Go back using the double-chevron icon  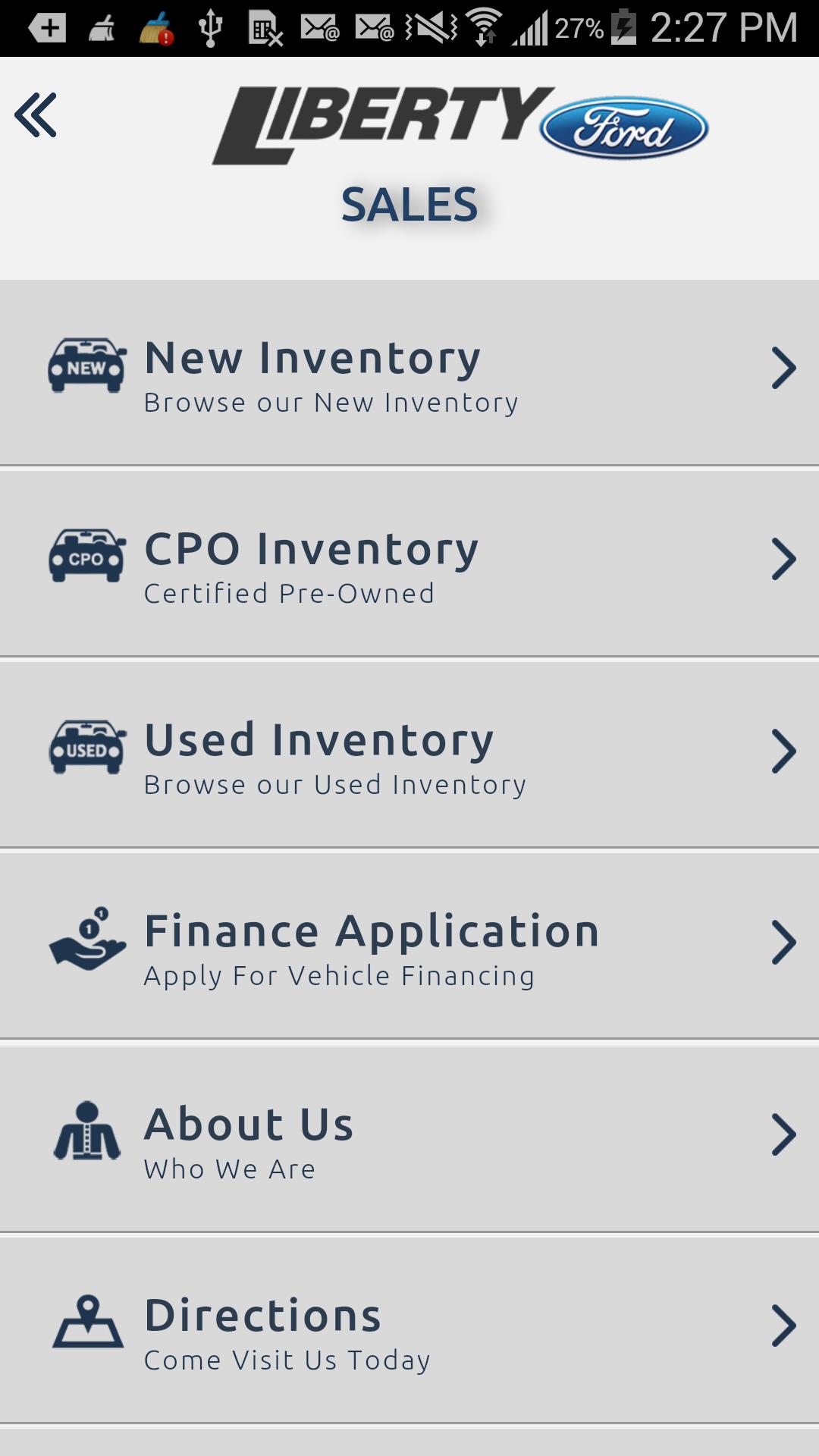[x=36, y=115]
